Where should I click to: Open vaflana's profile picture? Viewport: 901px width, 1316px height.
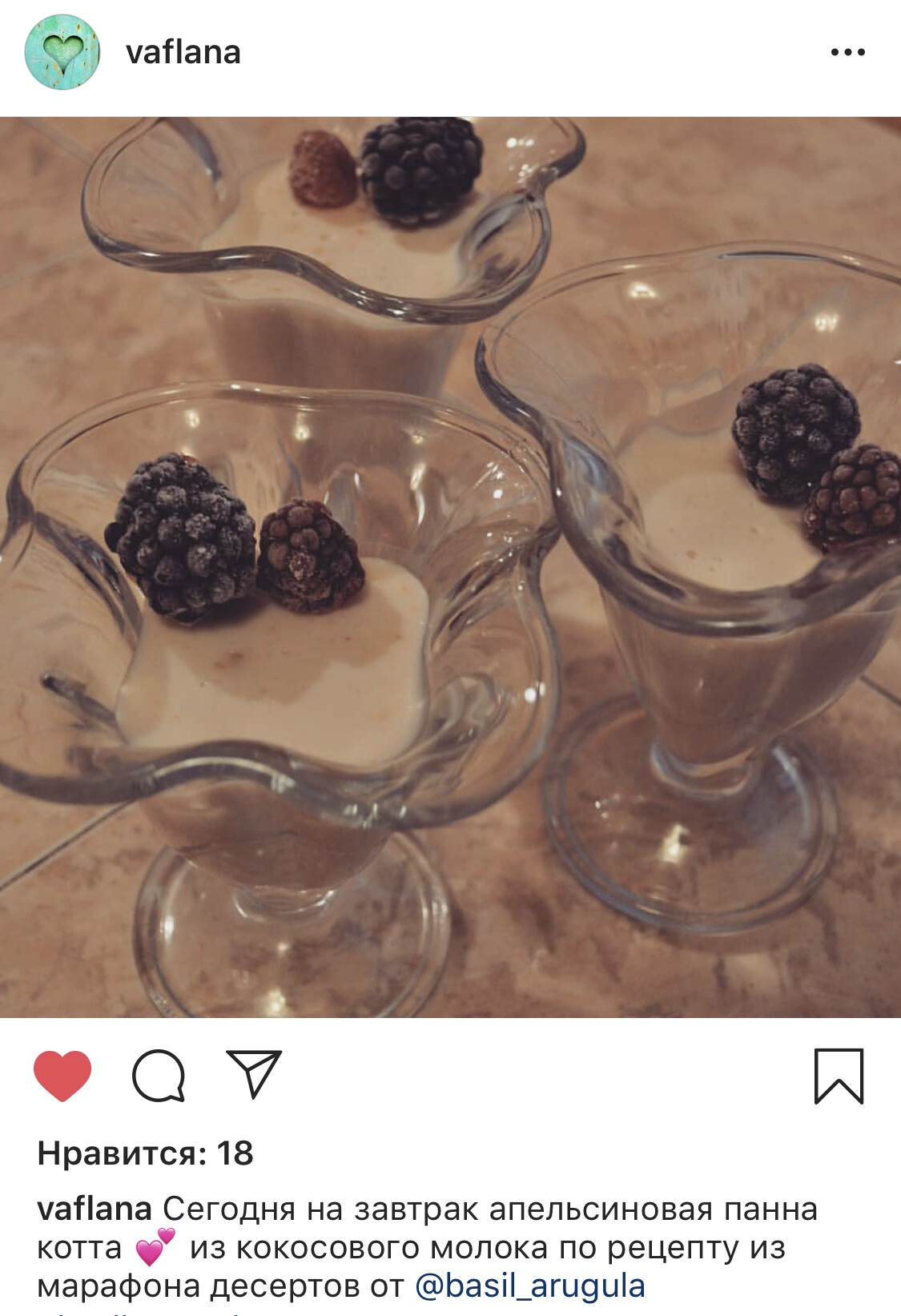pyautogui.click(x=62, y=52)
